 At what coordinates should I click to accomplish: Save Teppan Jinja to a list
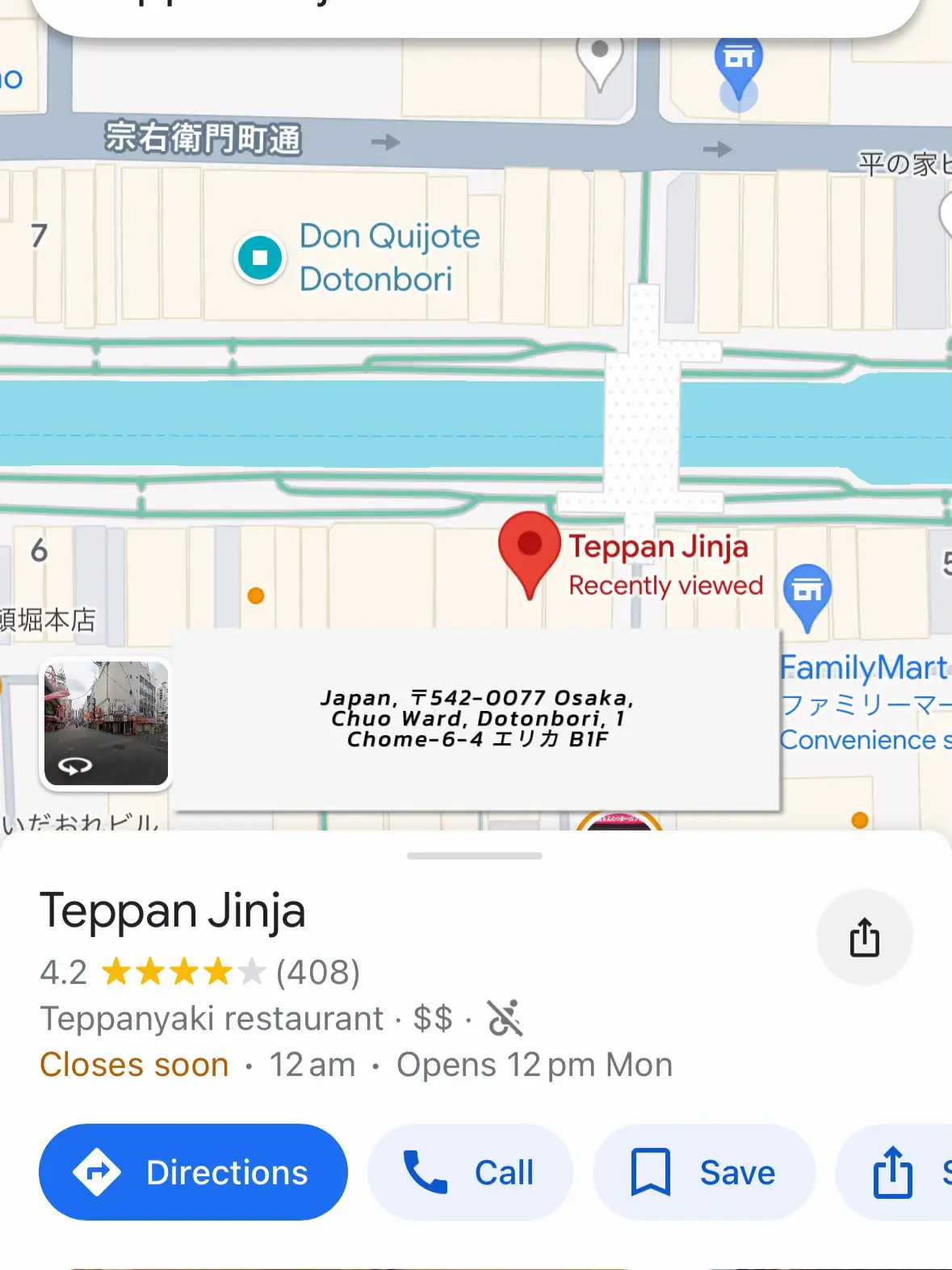coord(703,1172)
